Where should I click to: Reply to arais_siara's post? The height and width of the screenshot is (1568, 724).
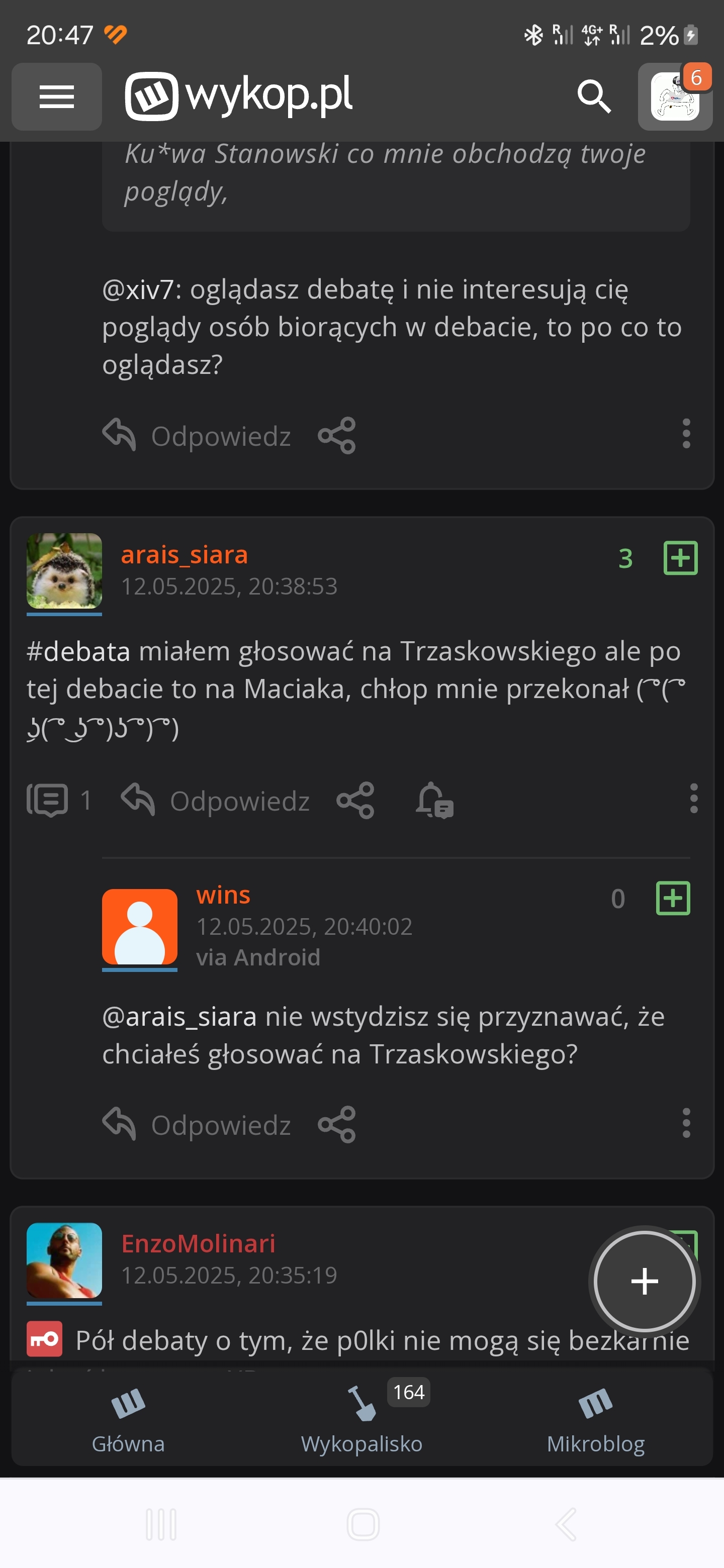click(216, 801)
